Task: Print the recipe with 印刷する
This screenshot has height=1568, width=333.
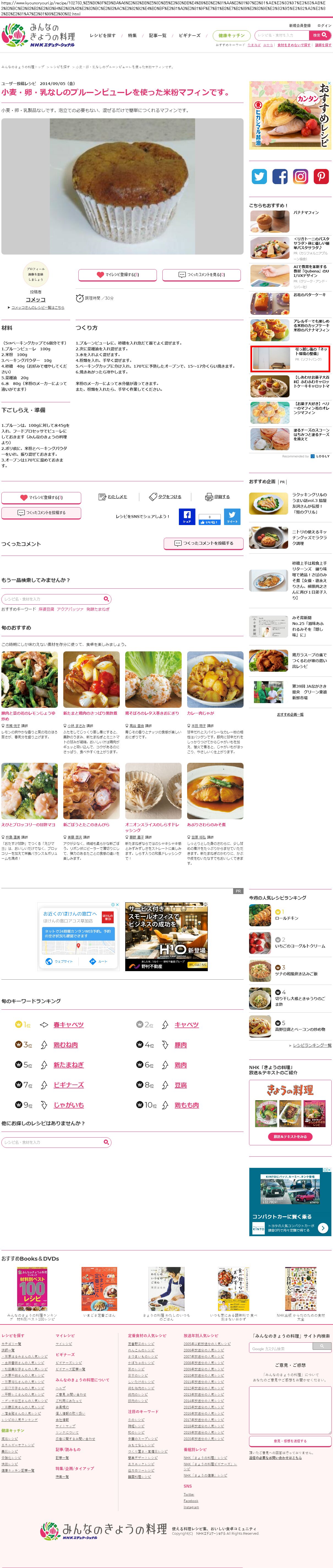Action: click(217, 497)
